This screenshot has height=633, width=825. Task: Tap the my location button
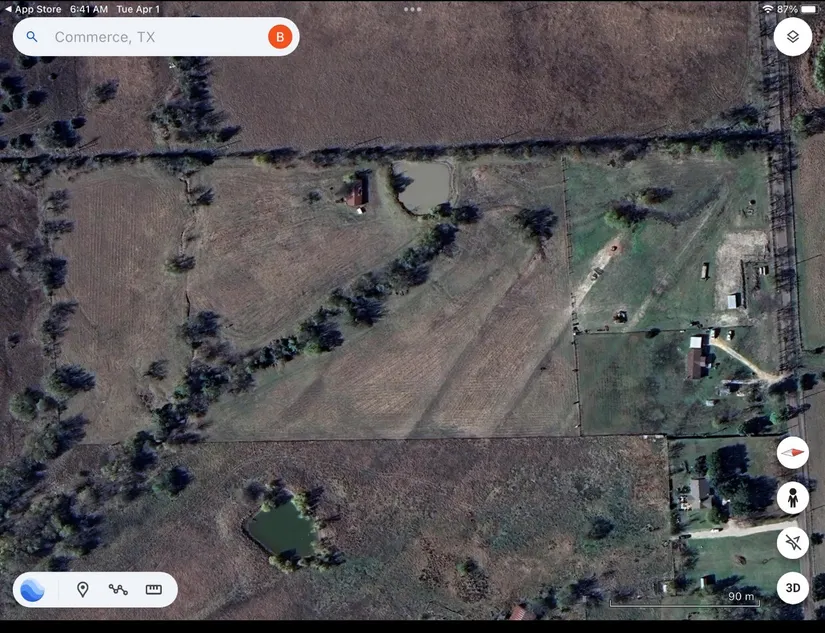793,542
